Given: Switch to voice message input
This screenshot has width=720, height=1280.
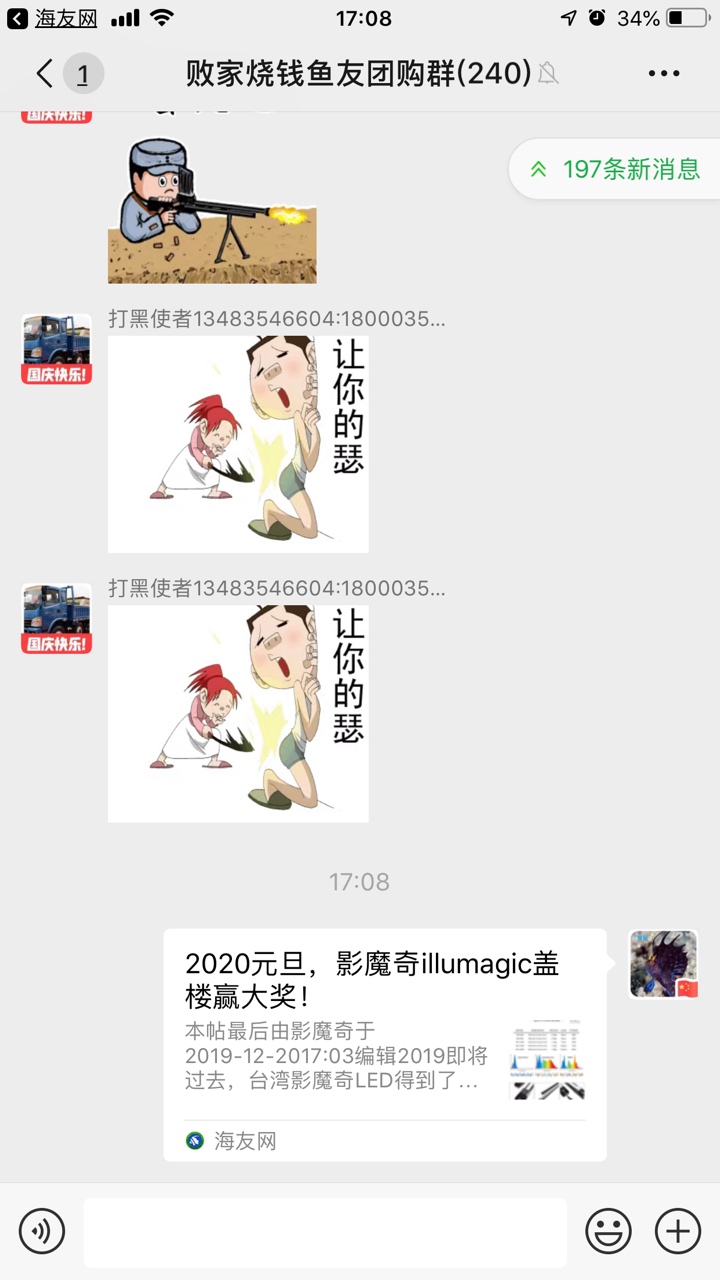Looking at the screenshot, I should 42,1231.
